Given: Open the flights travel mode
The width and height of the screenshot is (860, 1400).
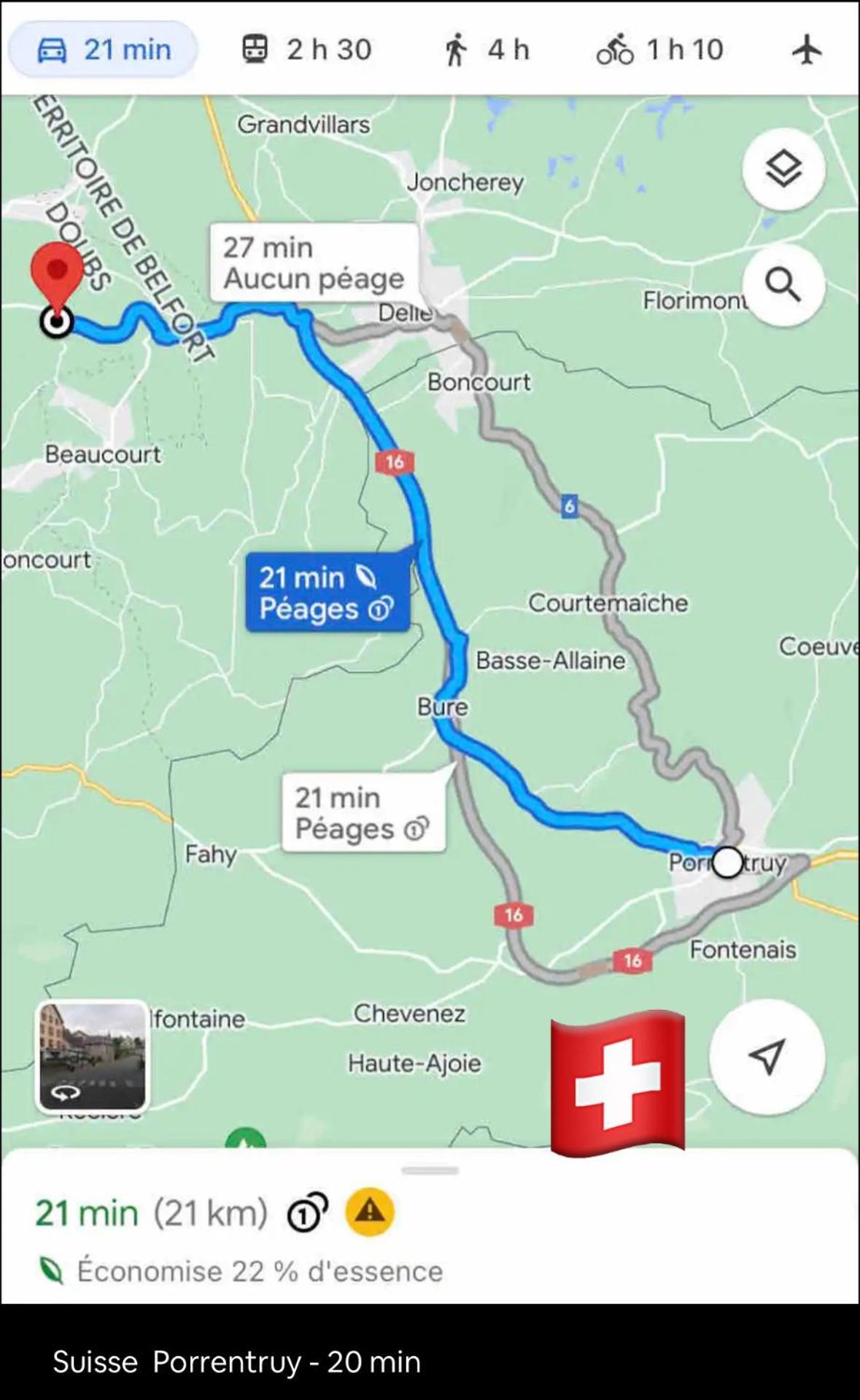Looking at the screenshot, I should pyautogui.click(x=807, y=50).
